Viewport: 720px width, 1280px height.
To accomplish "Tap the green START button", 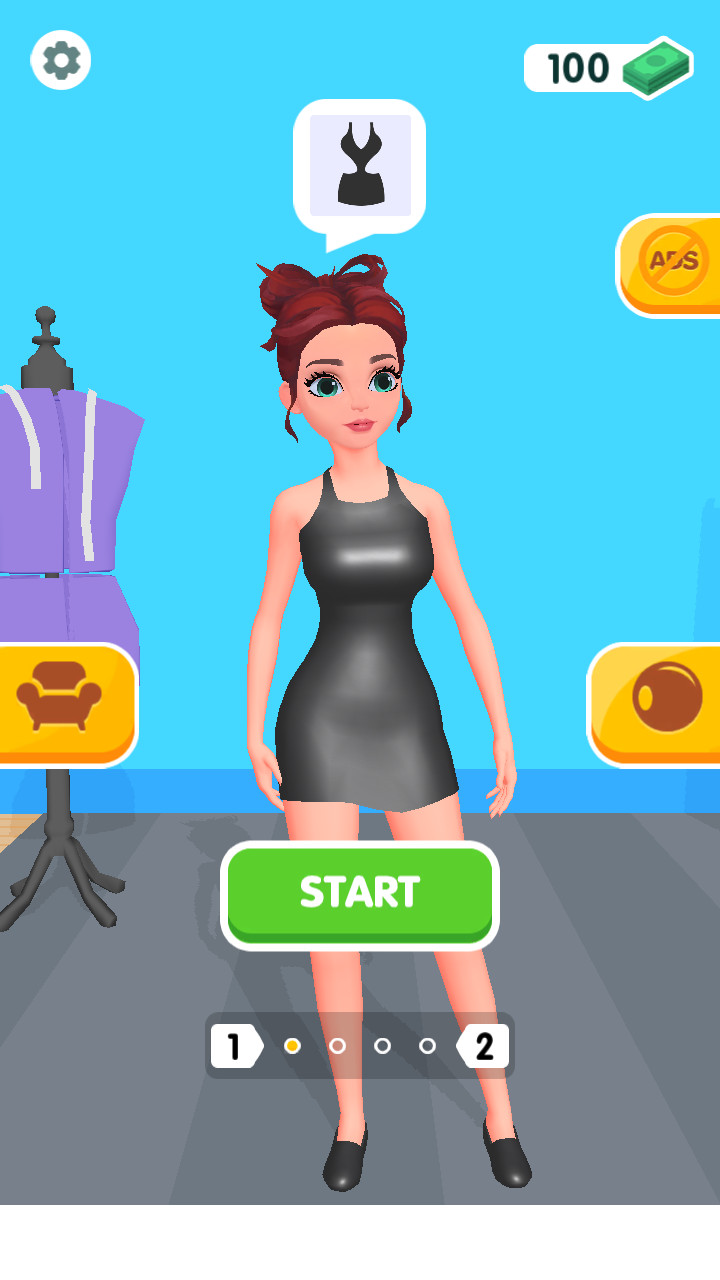I will (x=360, y=892).
